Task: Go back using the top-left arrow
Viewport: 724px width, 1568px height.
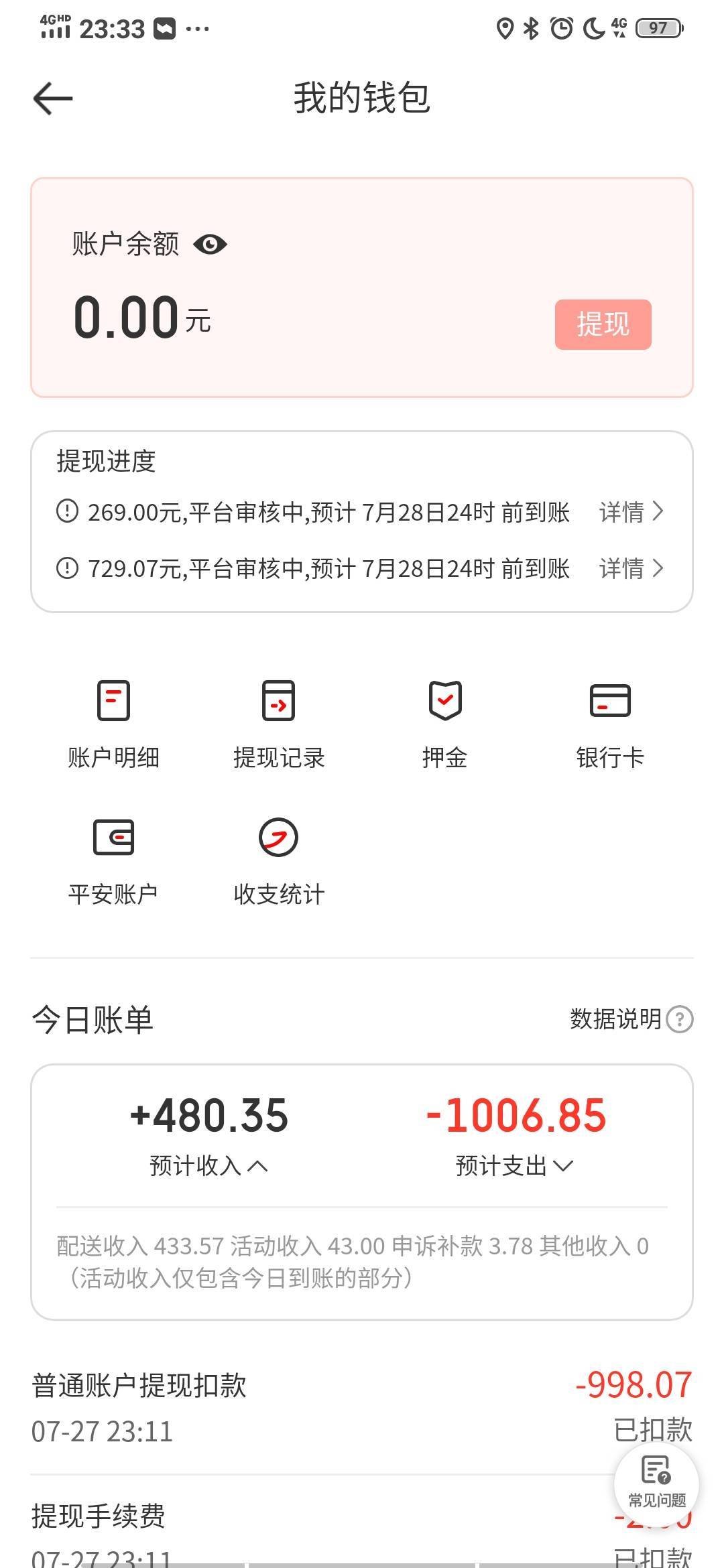Action: click(52, 99)
